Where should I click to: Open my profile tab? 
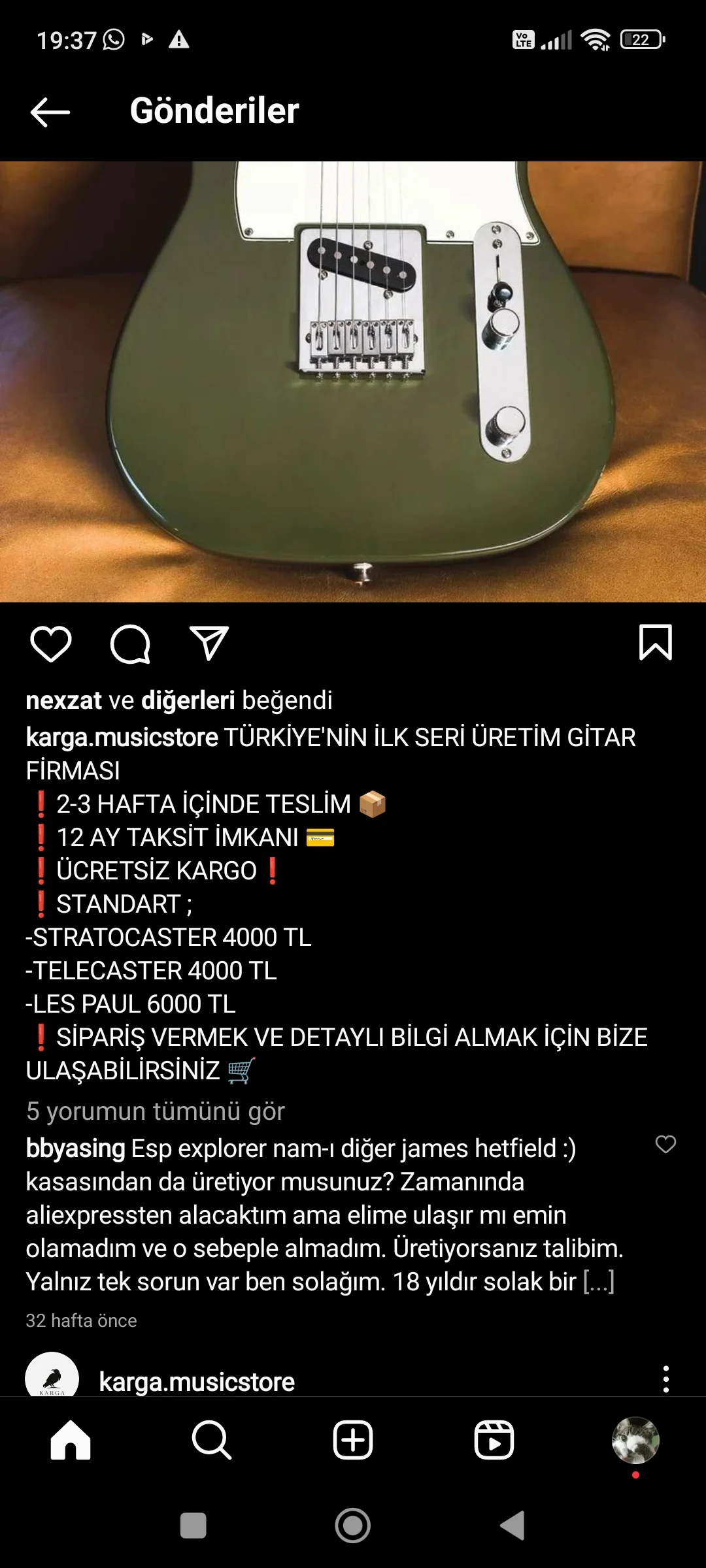click(x=635, y=1440)
